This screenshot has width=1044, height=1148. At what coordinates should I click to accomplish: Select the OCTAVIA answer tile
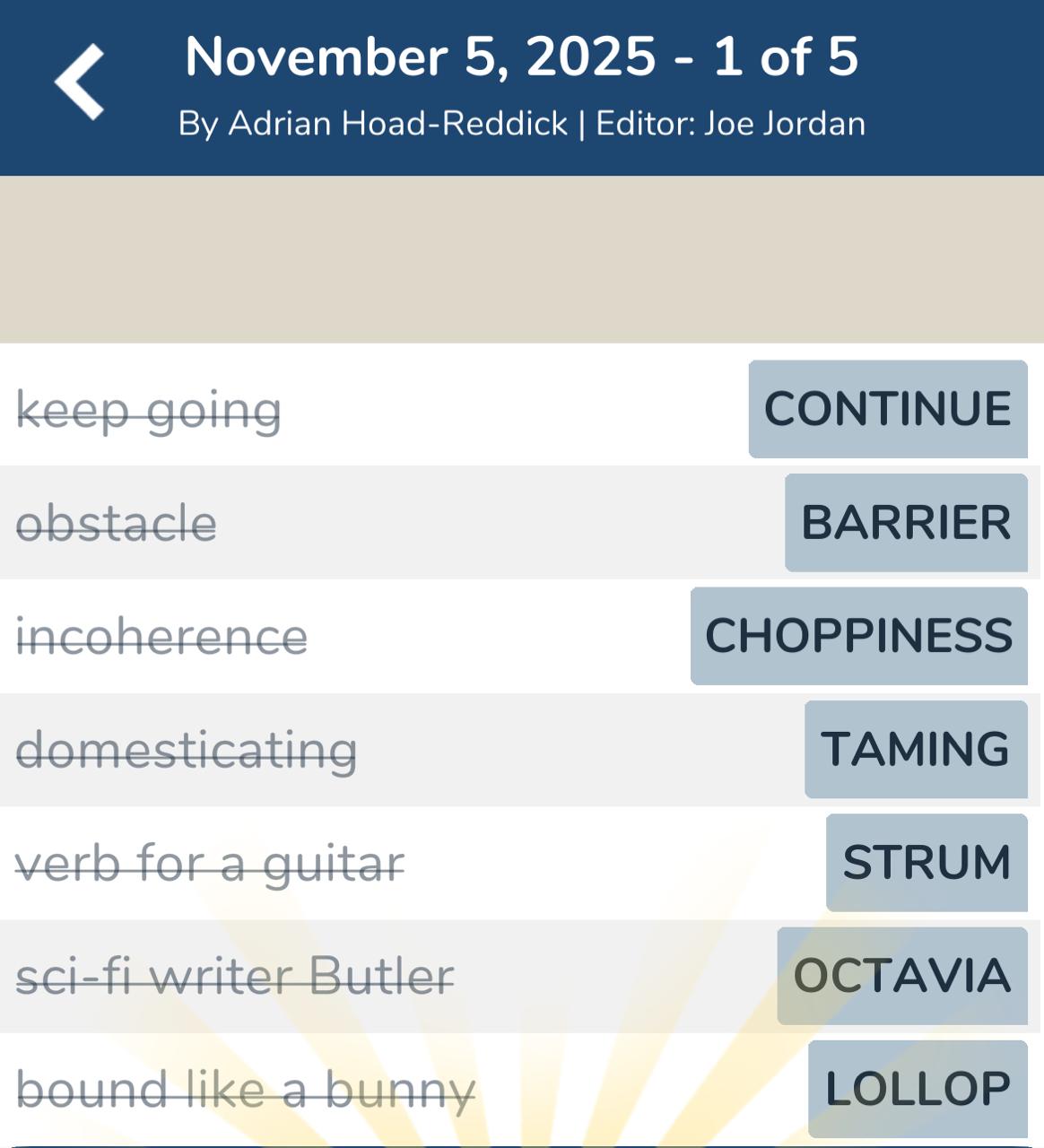point(903,977)
